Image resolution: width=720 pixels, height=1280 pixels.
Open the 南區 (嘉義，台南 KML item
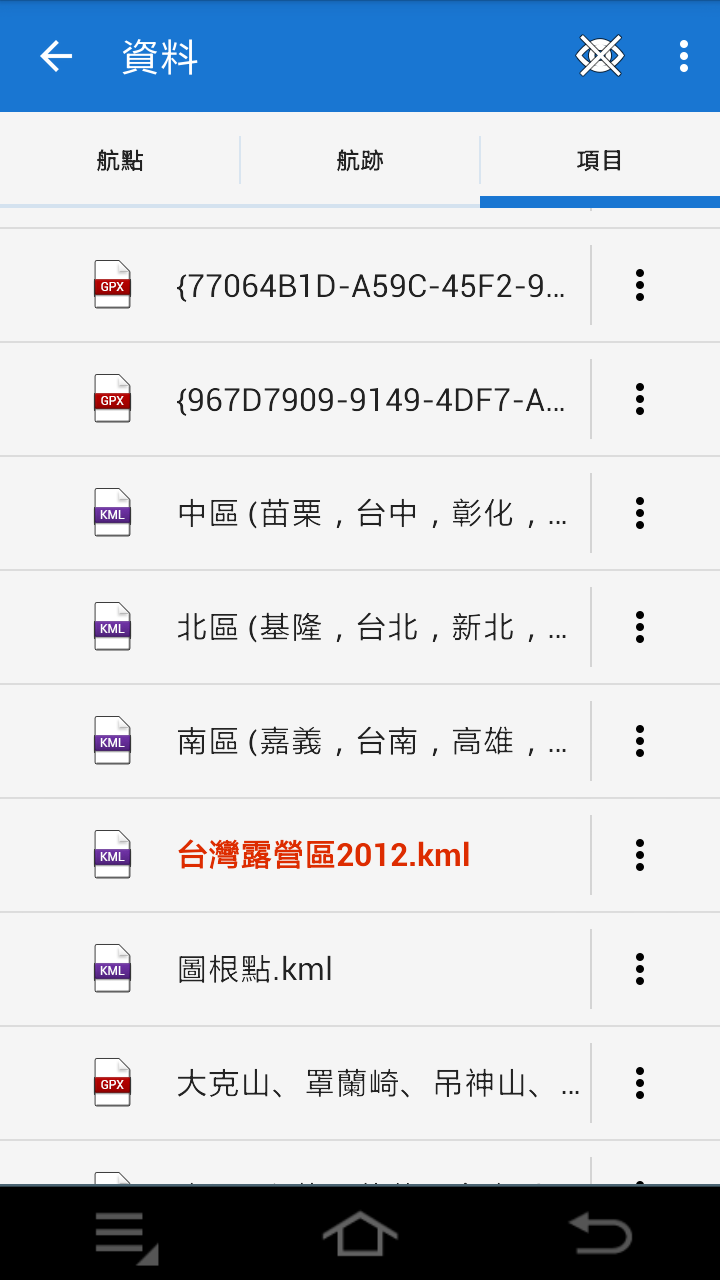pyautogui.click(x=295, y=741)
